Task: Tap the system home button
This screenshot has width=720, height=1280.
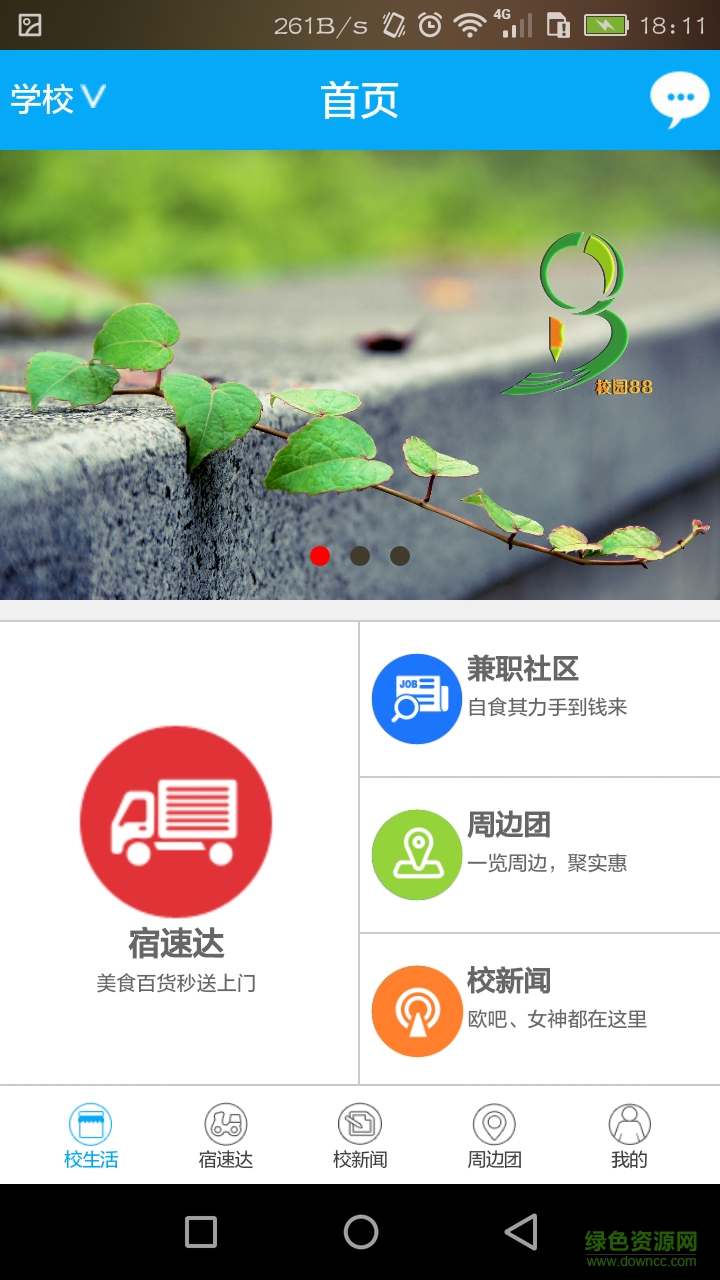Action: point(360,1232)
